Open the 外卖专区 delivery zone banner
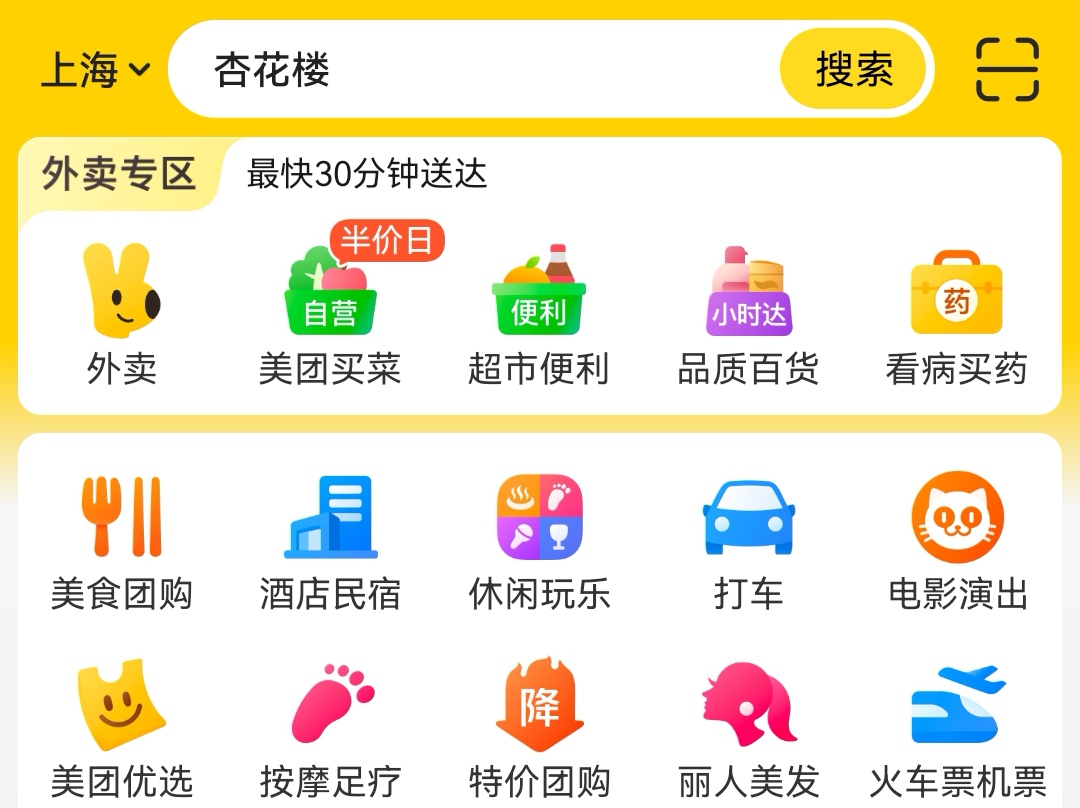1080x808 pixels. coord(120,175)
